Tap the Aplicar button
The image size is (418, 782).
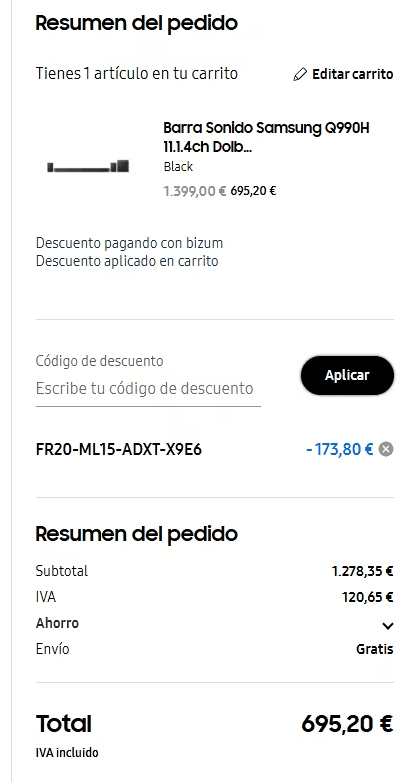point(347,376)
